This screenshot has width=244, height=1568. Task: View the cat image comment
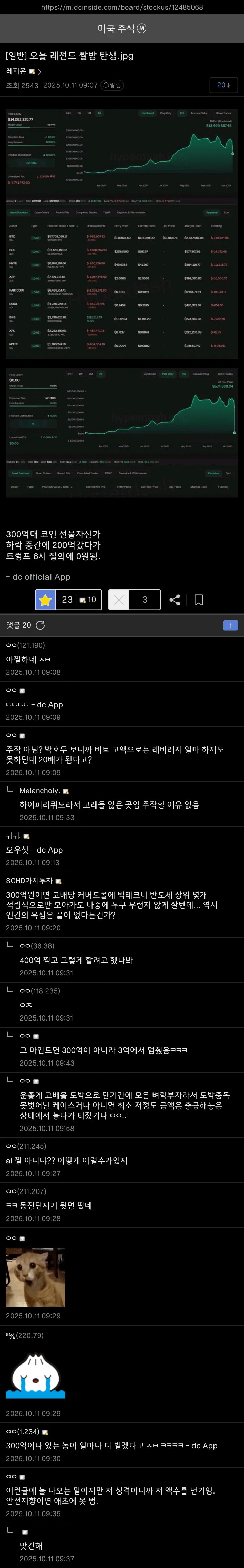pyautogui.click(x=35, y=1276)
